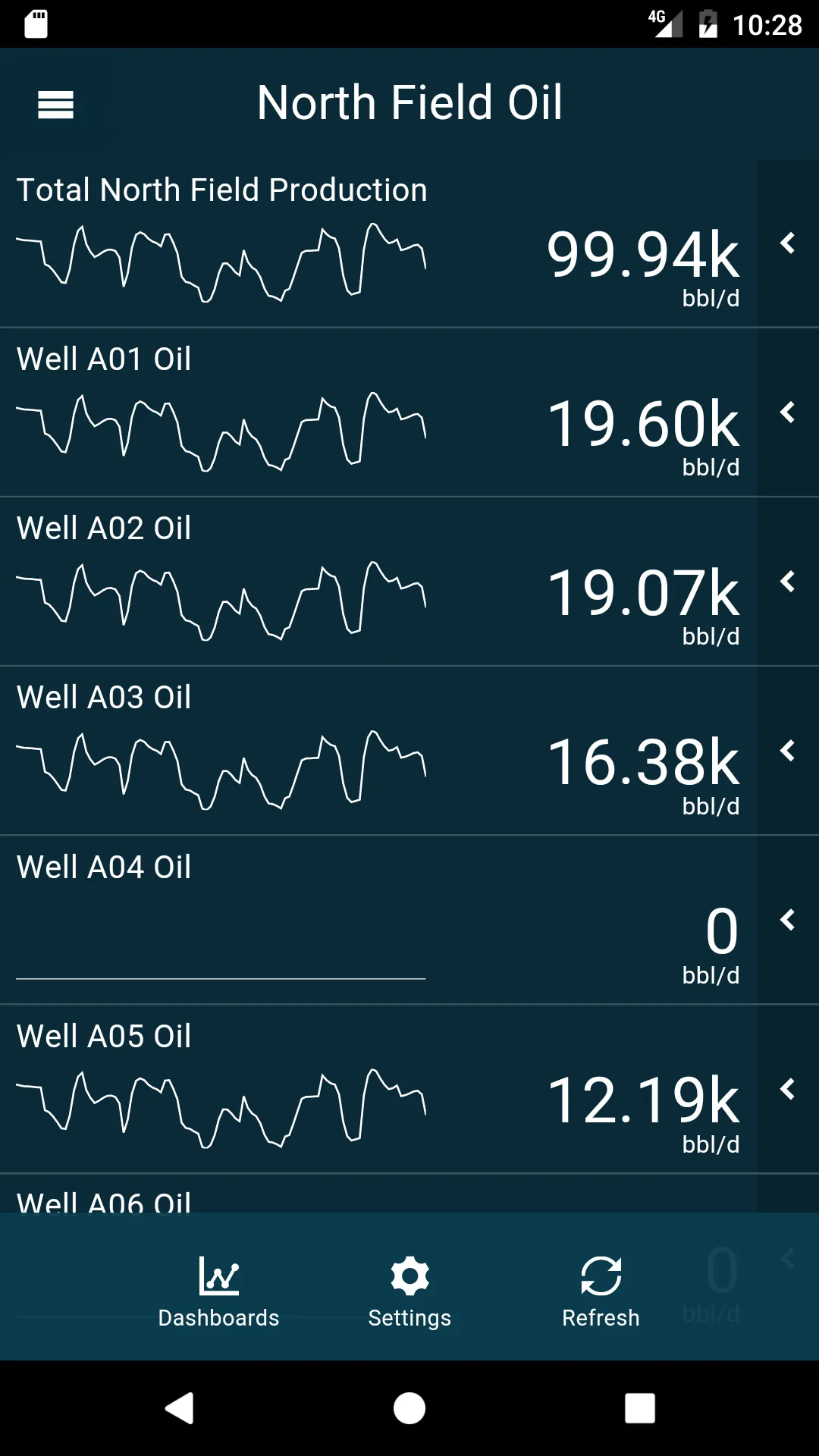Go back using the system back button

click(x=180, y=1408)
